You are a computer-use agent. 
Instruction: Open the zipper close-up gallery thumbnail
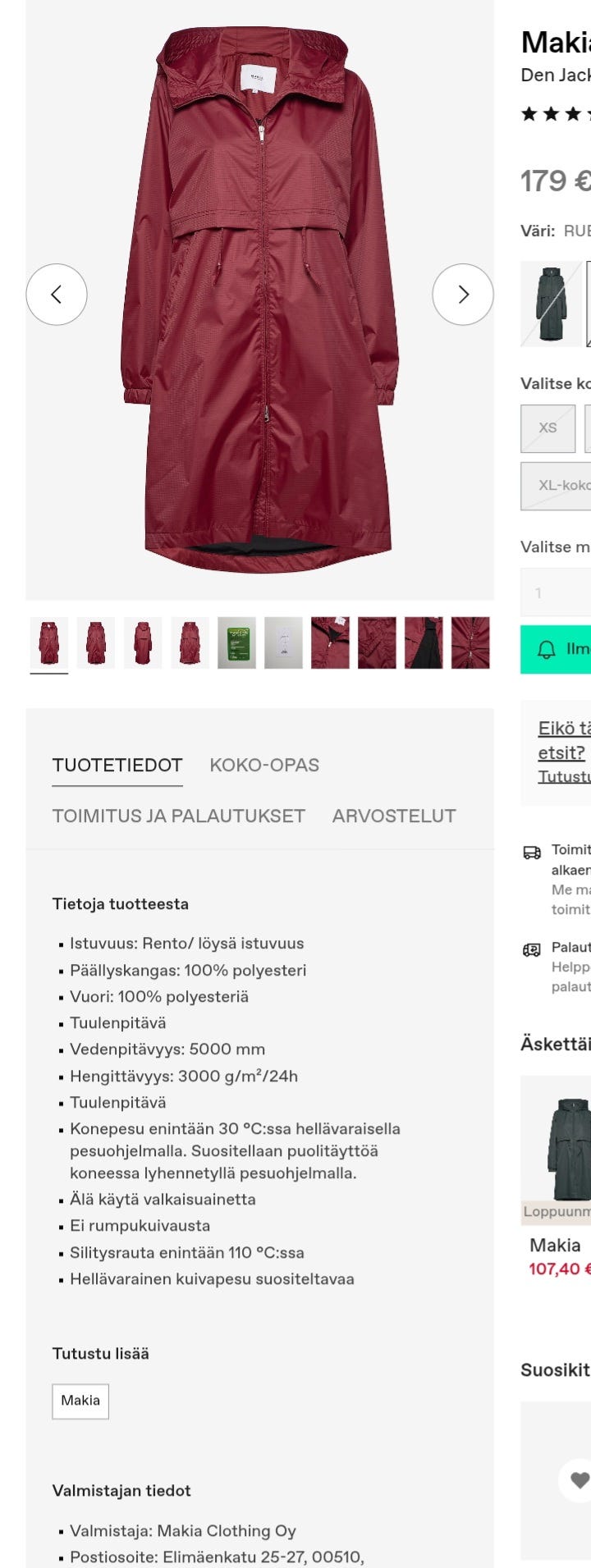point(330,644)
